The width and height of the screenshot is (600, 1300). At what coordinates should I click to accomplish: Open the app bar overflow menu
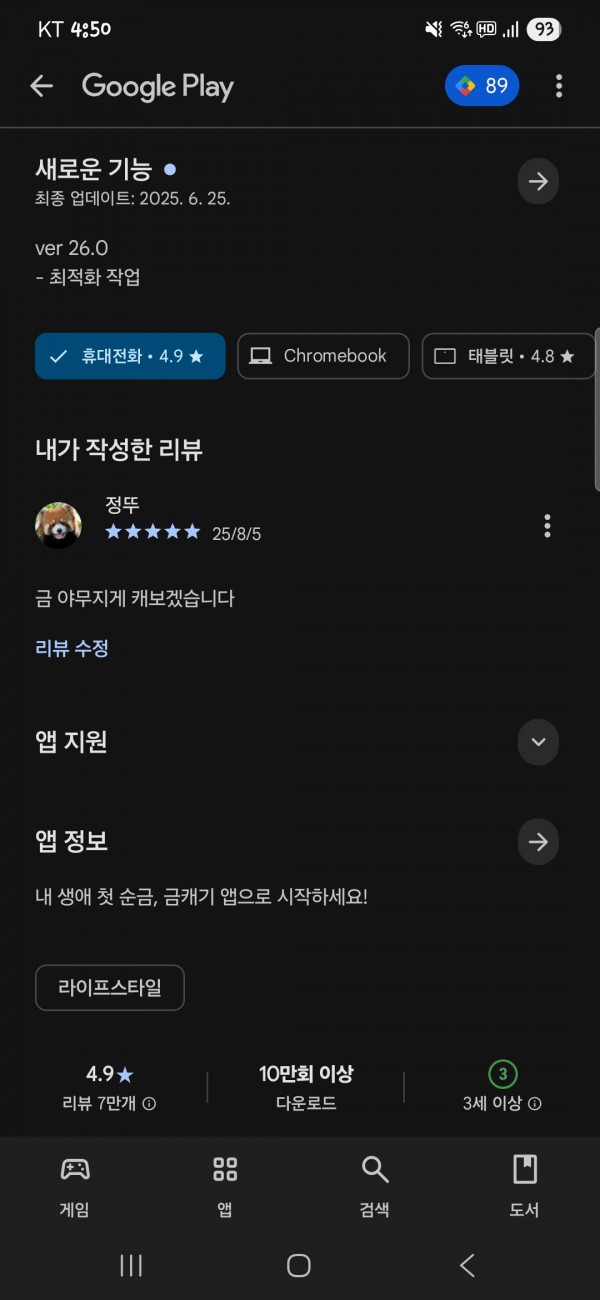(x=559, y=86)
